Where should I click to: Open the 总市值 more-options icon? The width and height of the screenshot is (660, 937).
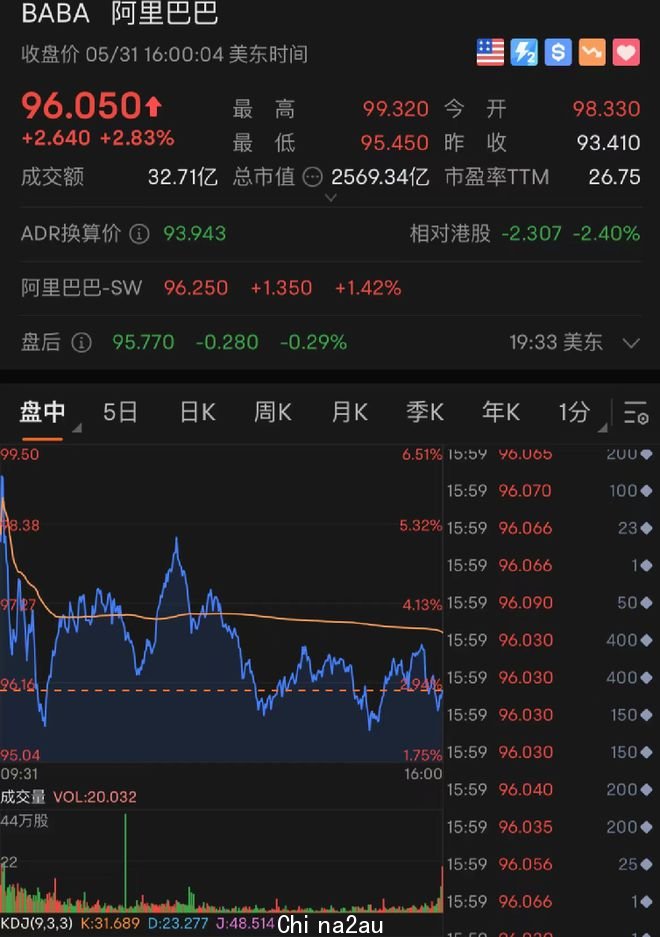[x=313, y=178]
